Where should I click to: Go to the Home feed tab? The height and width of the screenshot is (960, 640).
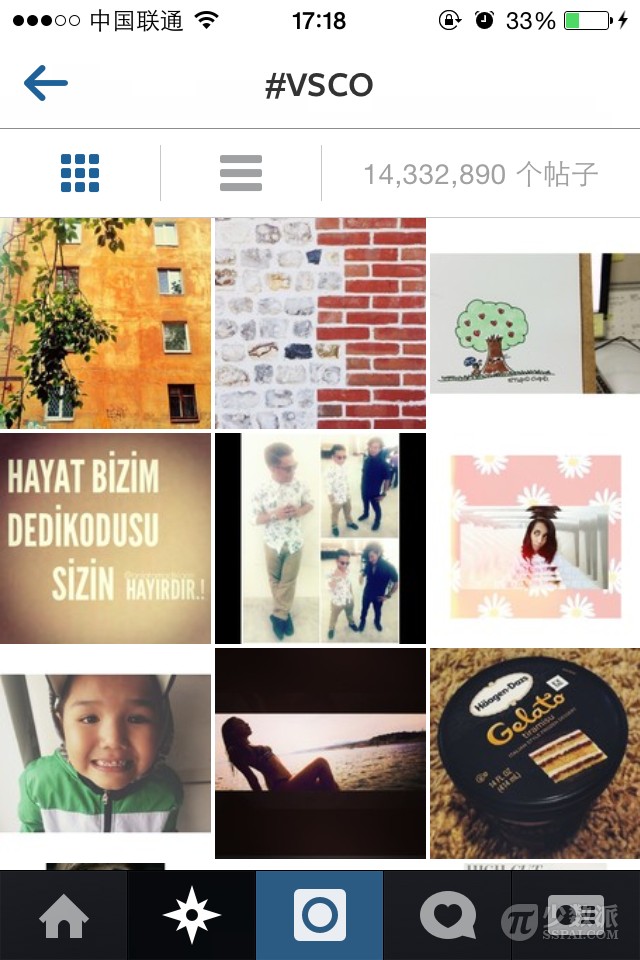pos(64,916)
